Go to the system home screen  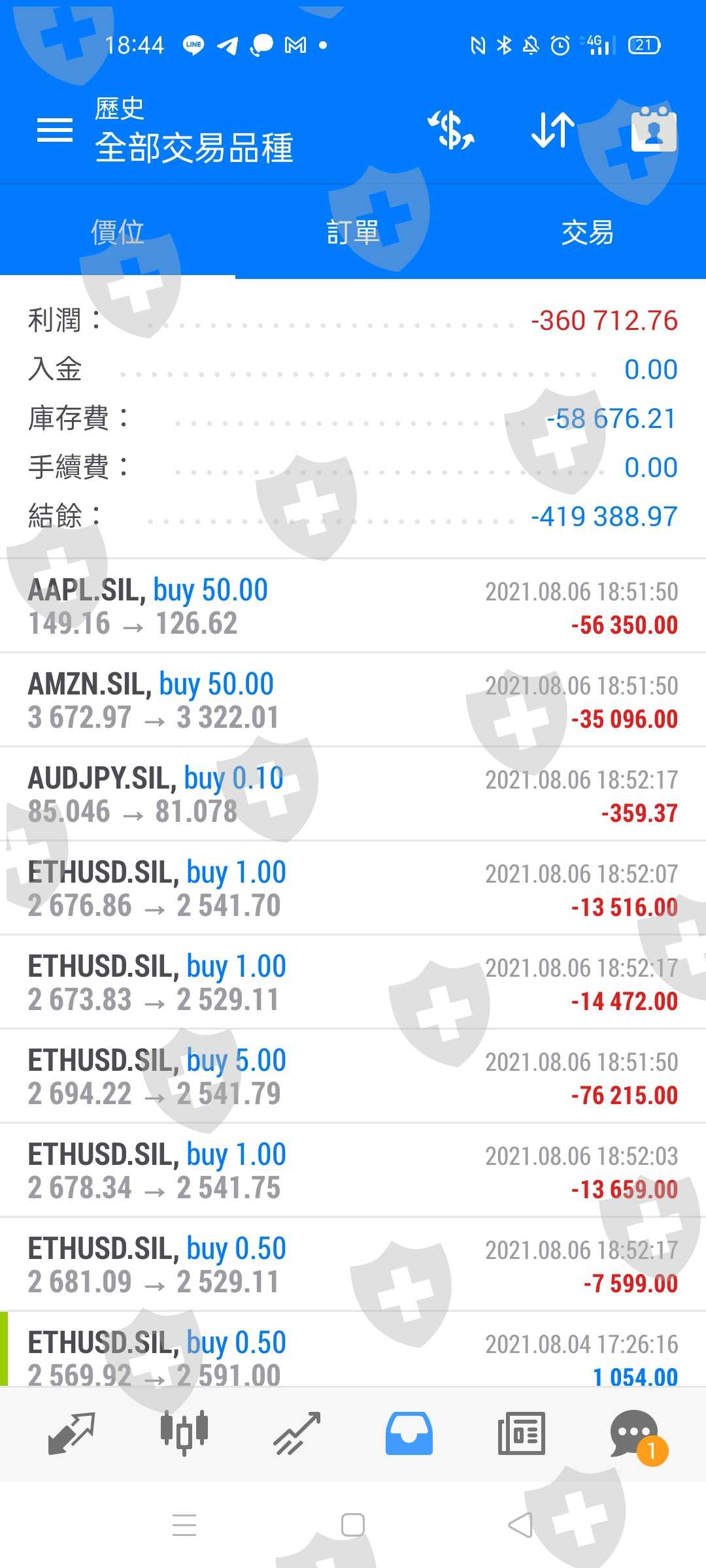click(353, 1526)
